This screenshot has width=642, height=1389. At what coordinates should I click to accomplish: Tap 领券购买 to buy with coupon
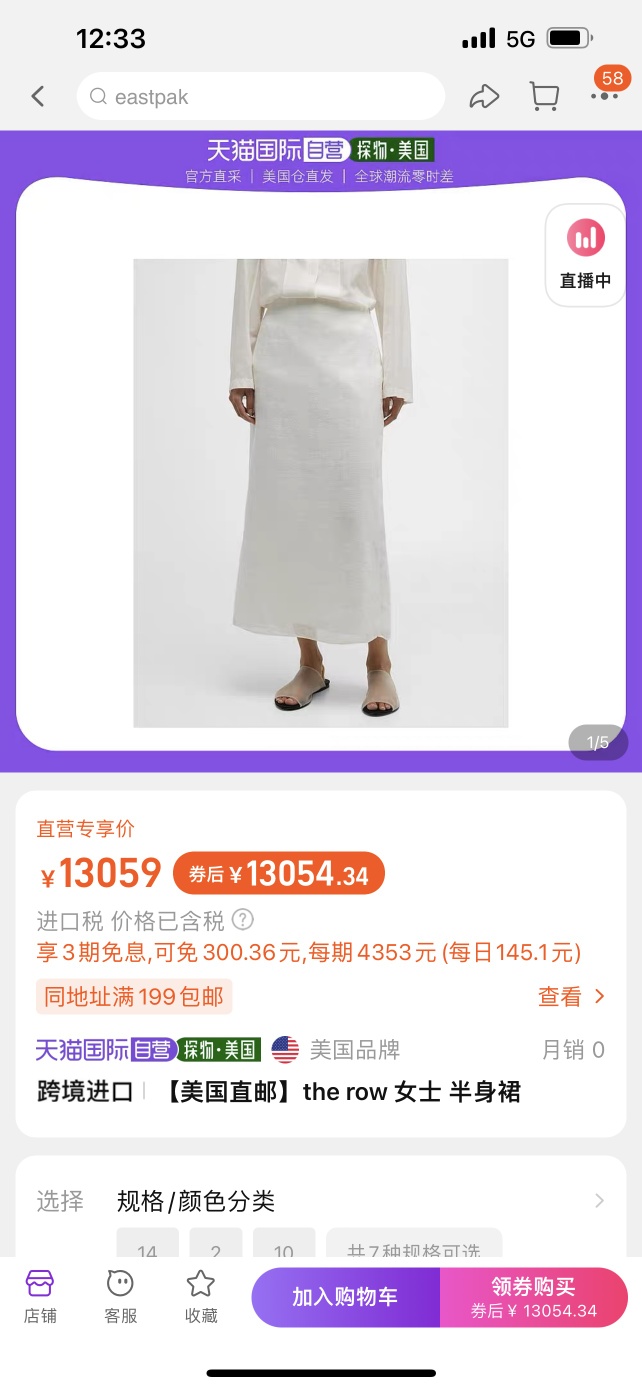533,1297
